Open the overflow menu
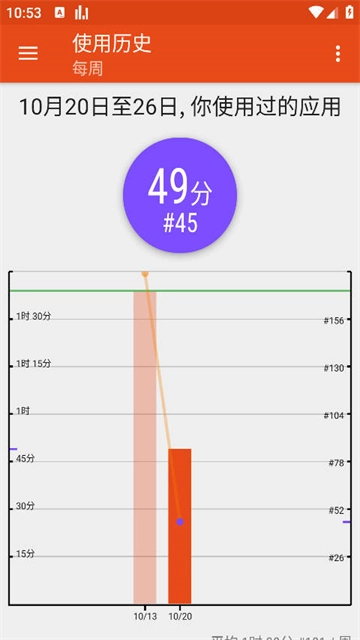Screen dimensions: 360x640 pyautogui.click(x=338, y=53)
